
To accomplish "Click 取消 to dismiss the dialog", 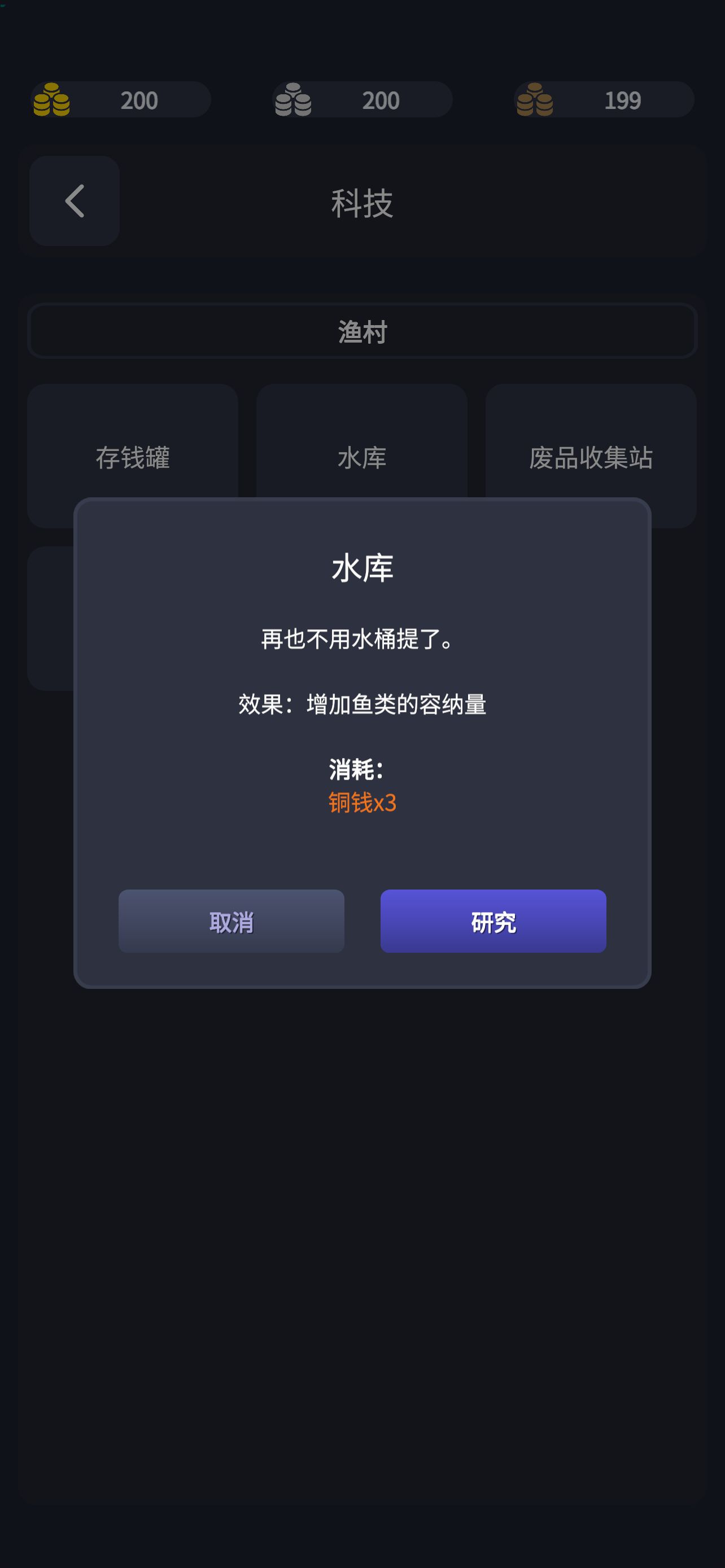I will [232, 922].
